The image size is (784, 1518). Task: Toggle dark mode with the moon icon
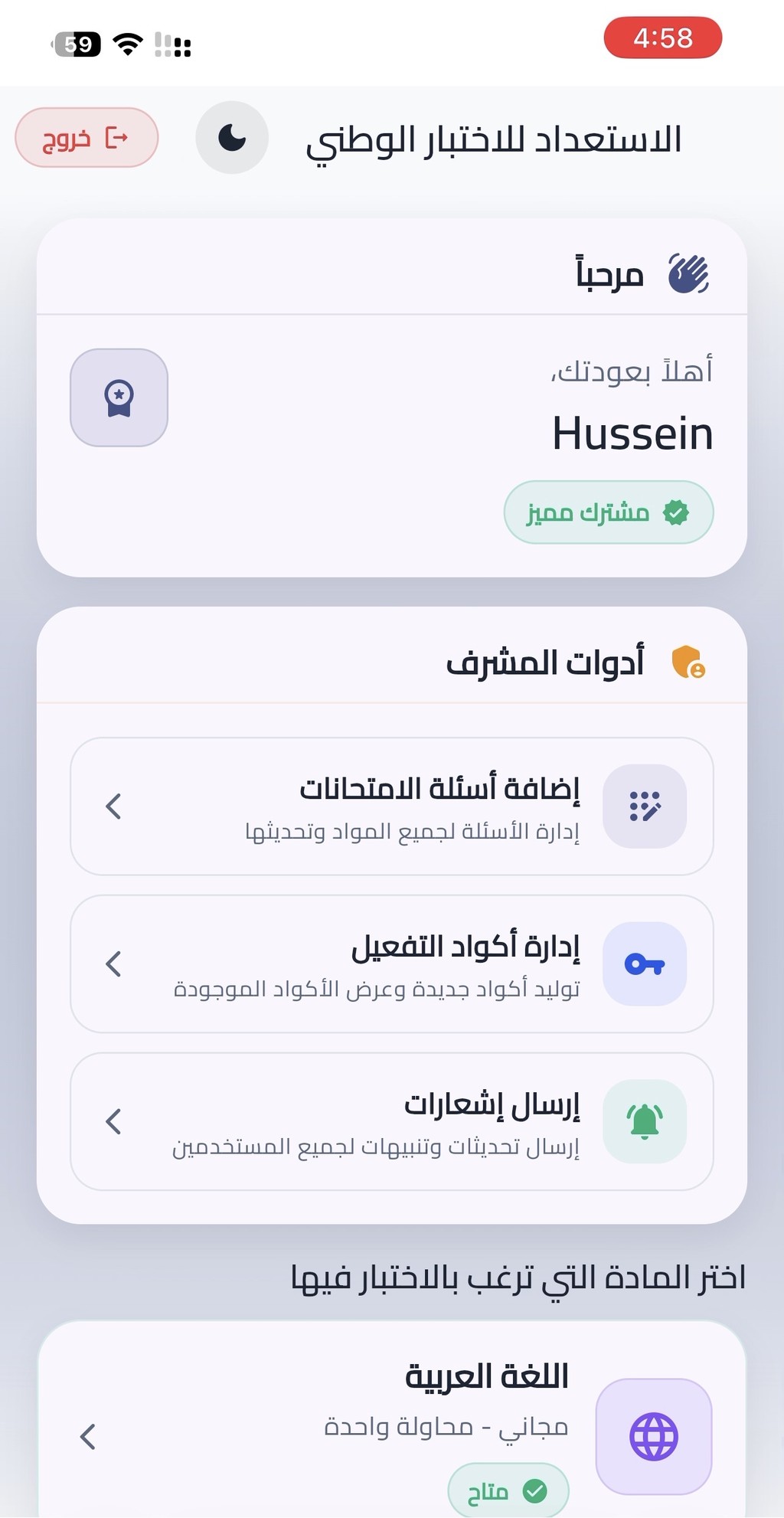coord(232,138)
